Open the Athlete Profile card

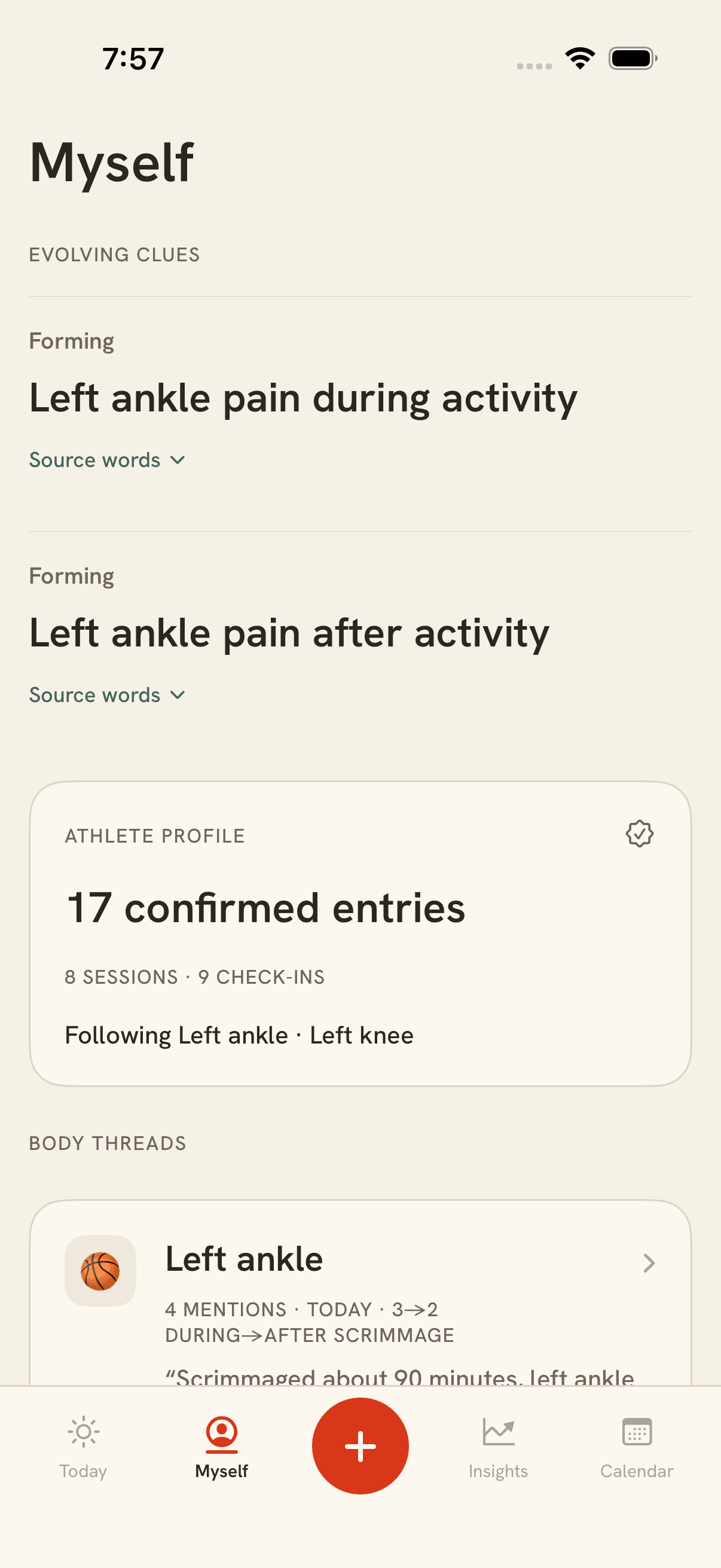(360, 934)
